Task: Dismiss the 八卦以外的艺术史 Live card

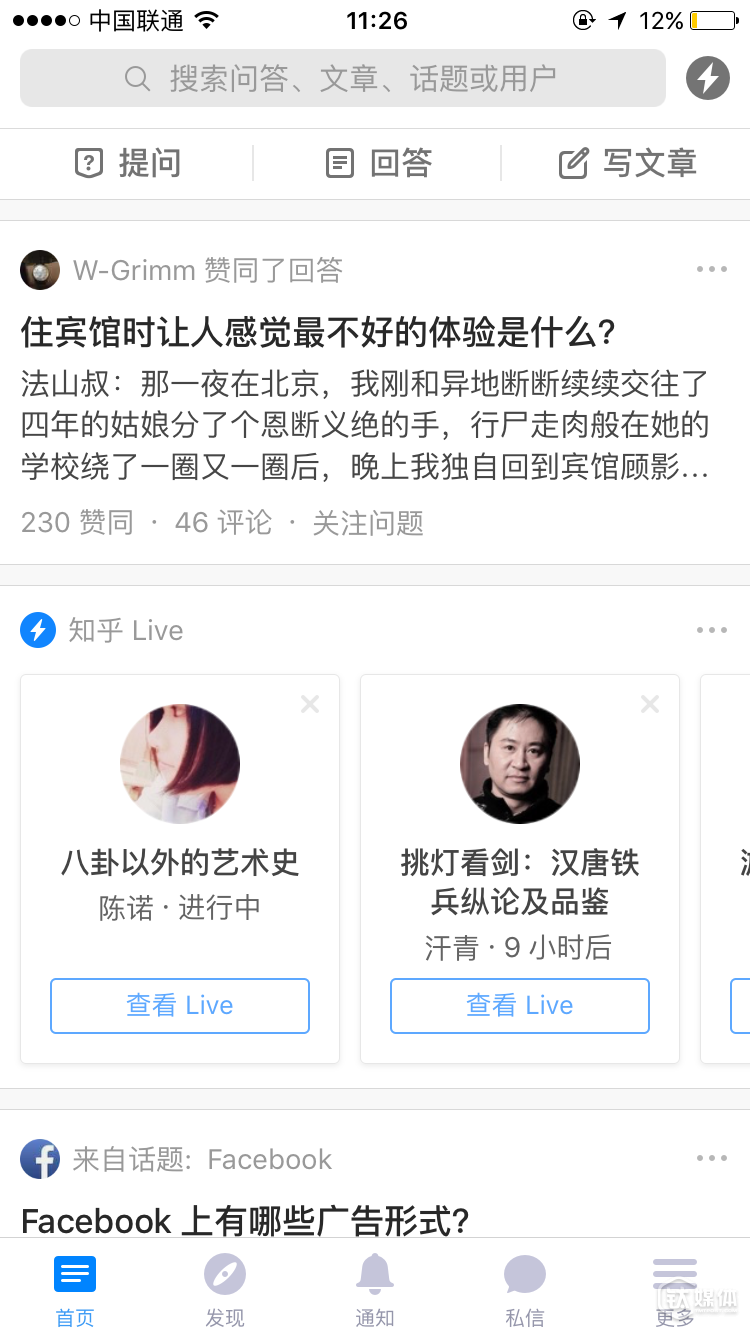Action: (x=310, y=704)
